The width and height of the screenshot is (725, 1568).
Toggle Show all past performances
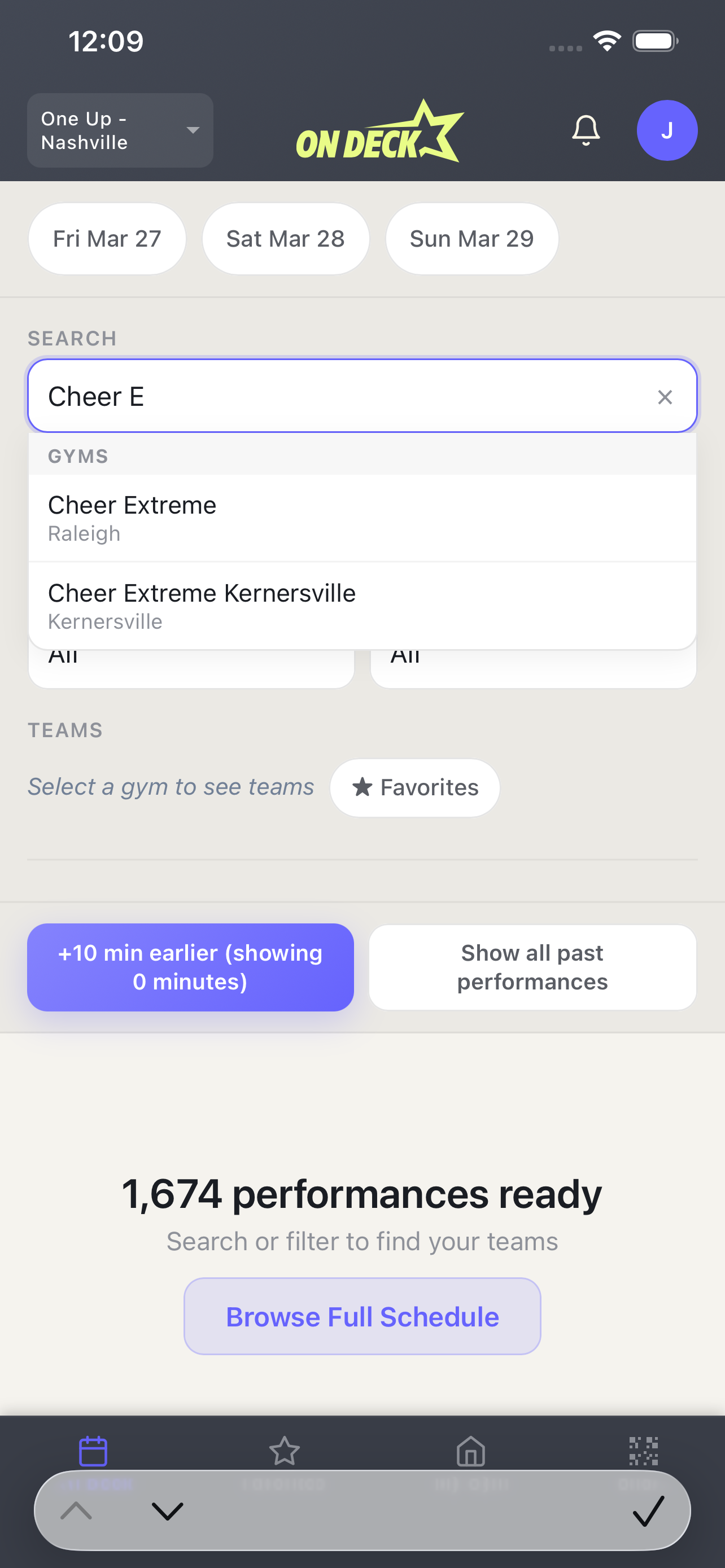(532, 967)
